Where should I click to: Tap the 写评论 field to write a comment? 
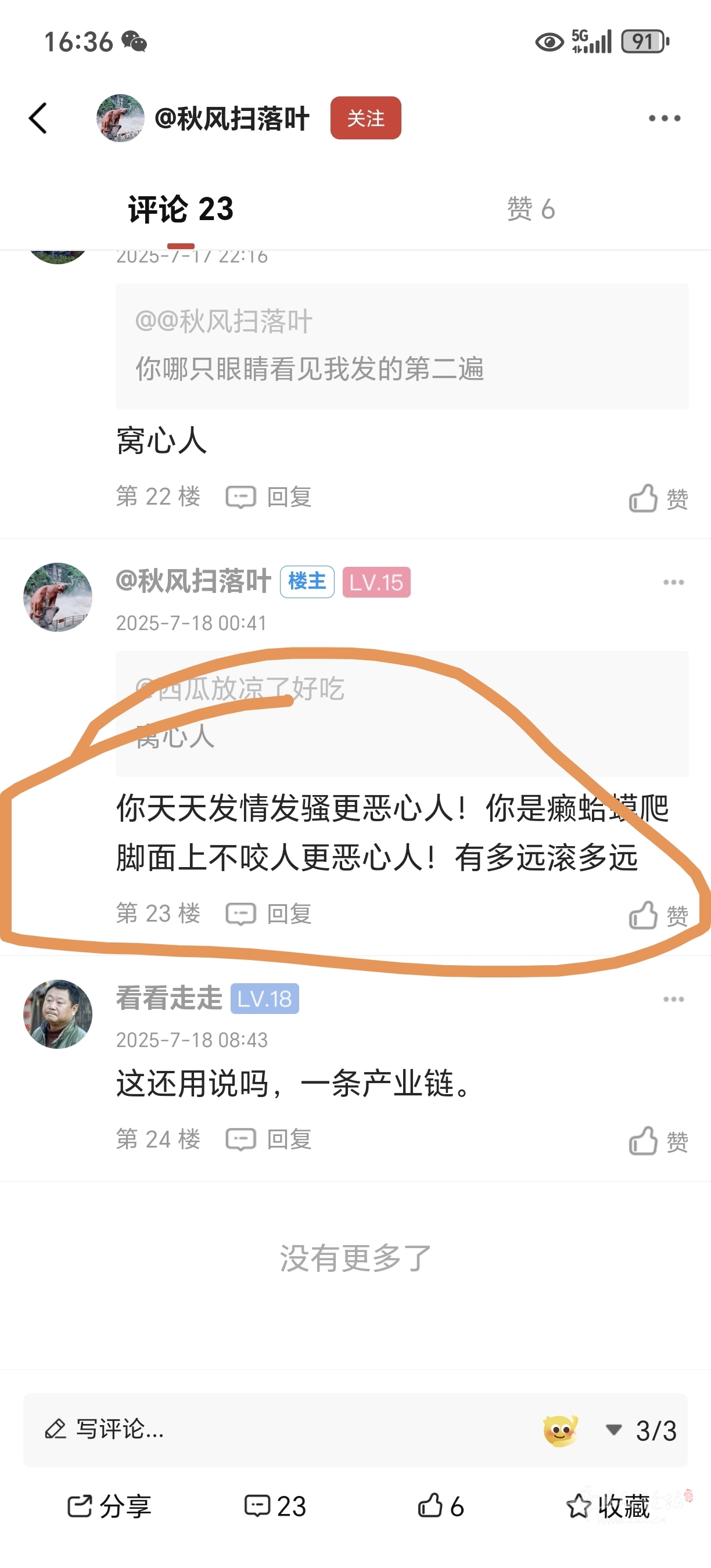[x=243, y=1429]
